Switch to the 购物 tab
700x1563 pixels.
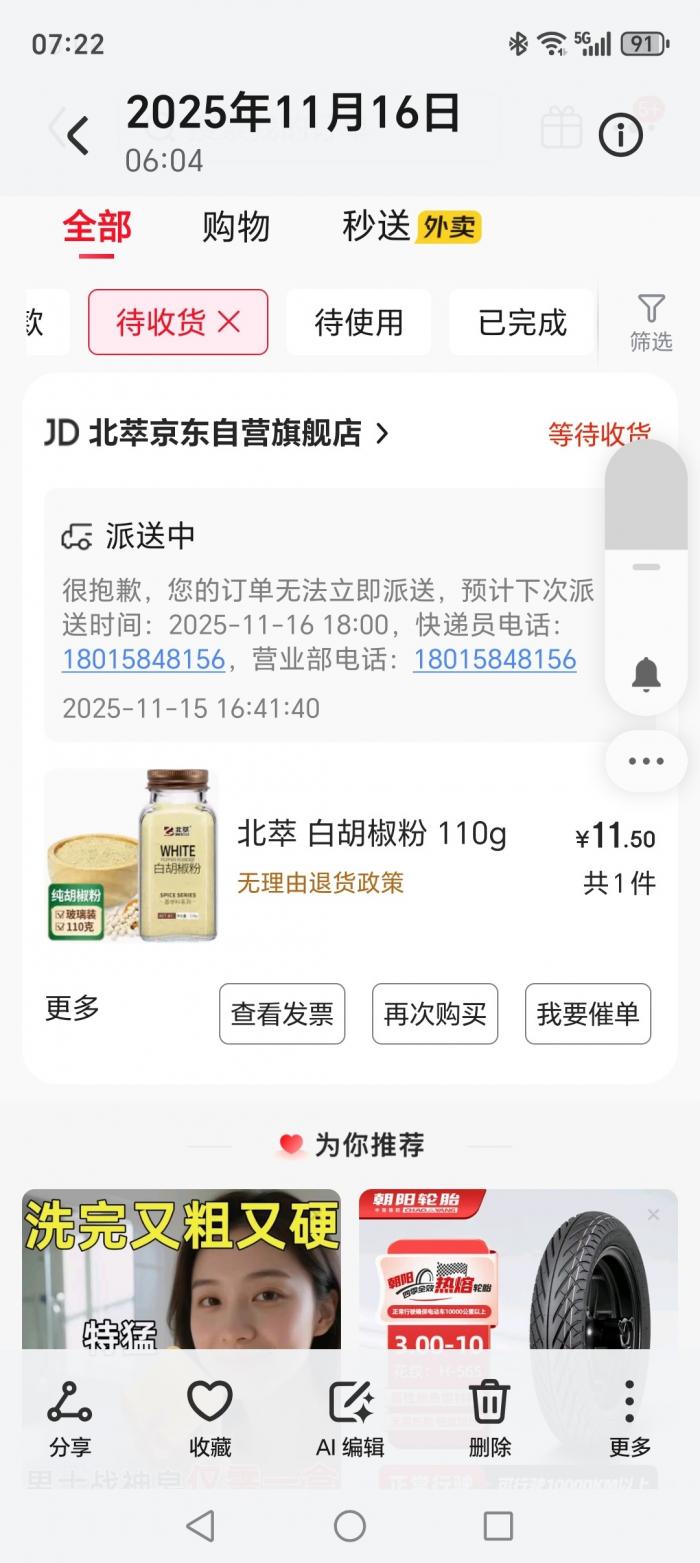[x=236, y=227]
